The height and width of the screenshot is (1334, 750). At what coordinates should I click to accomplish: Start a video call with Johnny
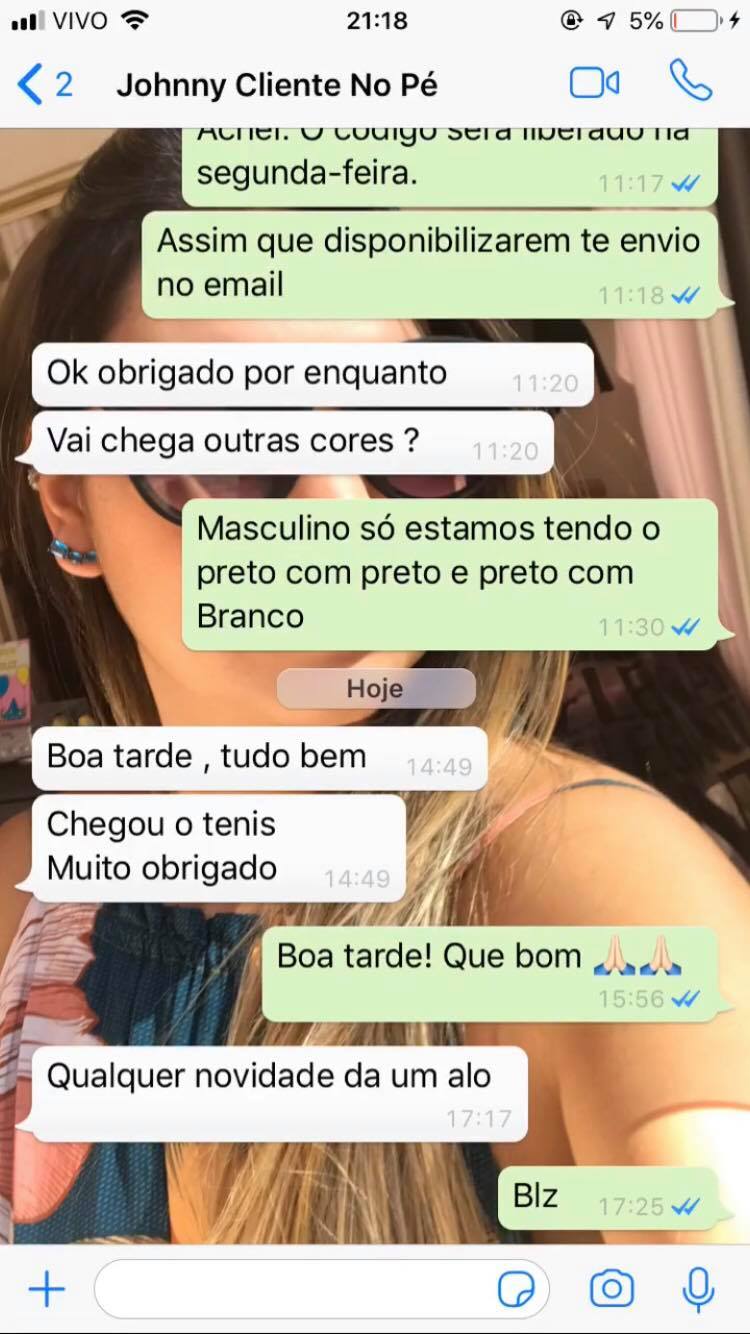point(595,83)
